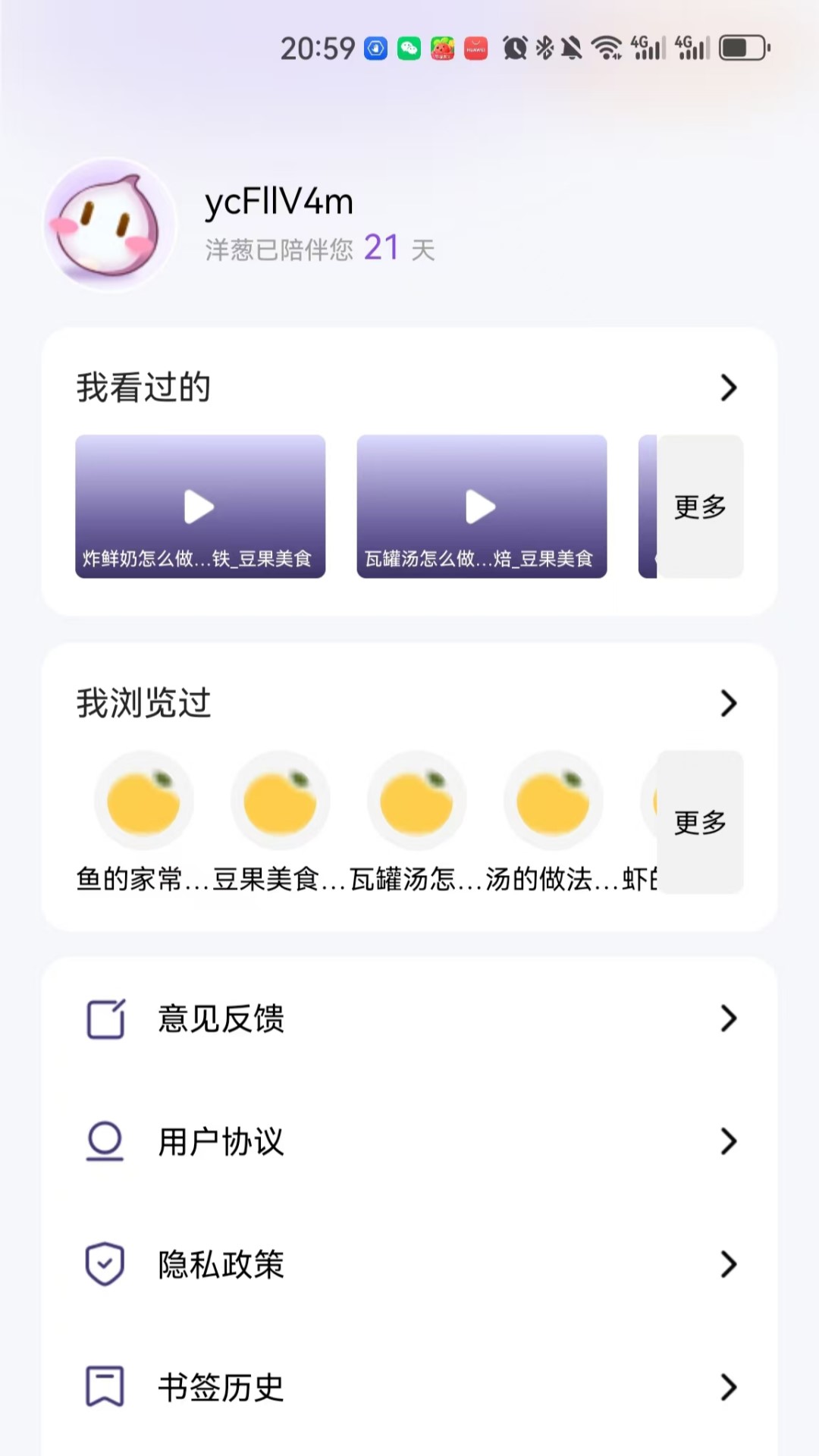The image size is (819, 1456).
Task: Tap 更多 in browsed items section
Action: point(699,821)
